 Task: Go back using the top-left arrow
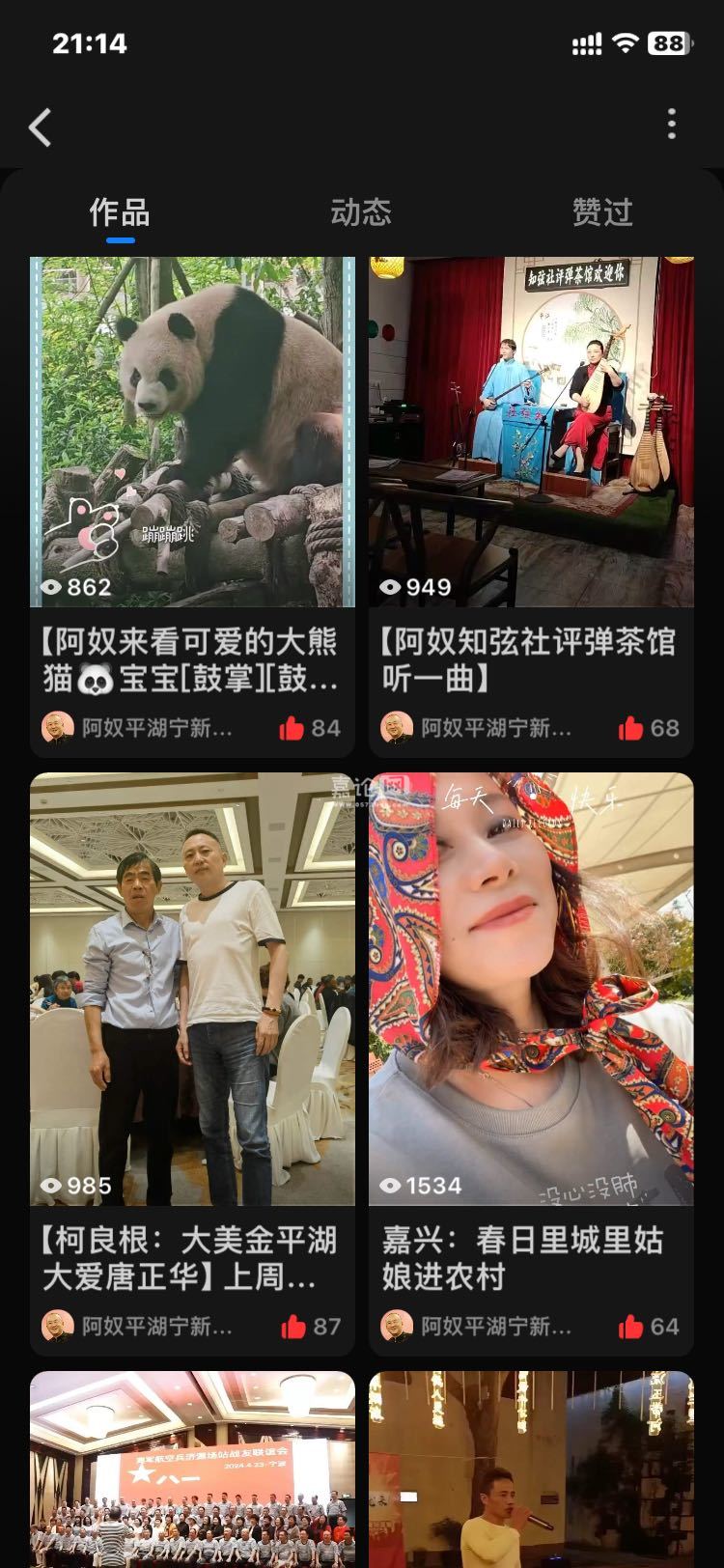click(41, 127)
